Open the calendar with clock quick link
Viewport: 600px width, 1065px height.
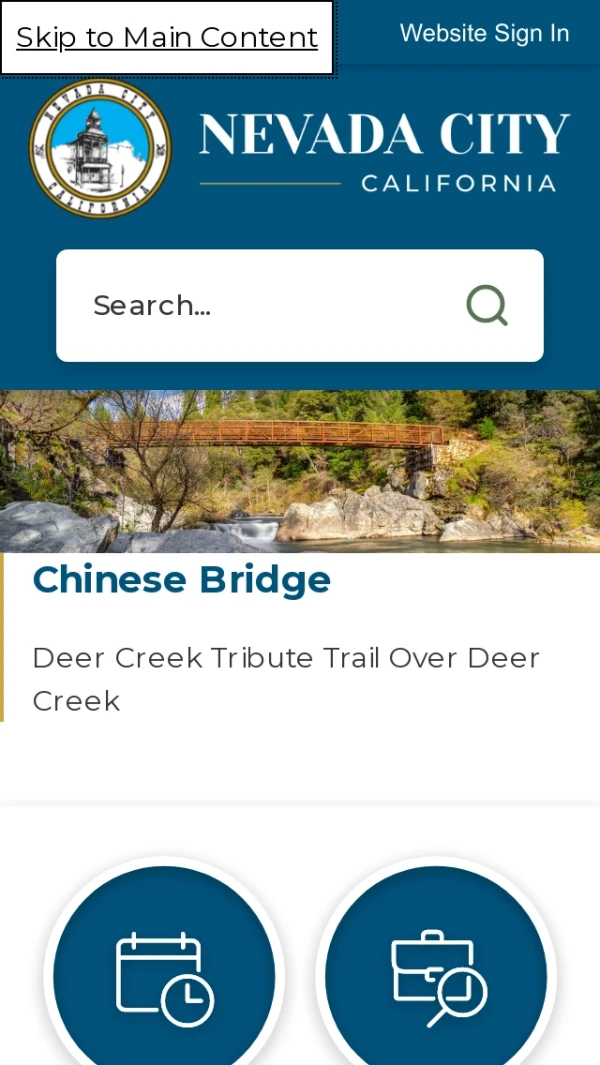[x=164, y=976]
